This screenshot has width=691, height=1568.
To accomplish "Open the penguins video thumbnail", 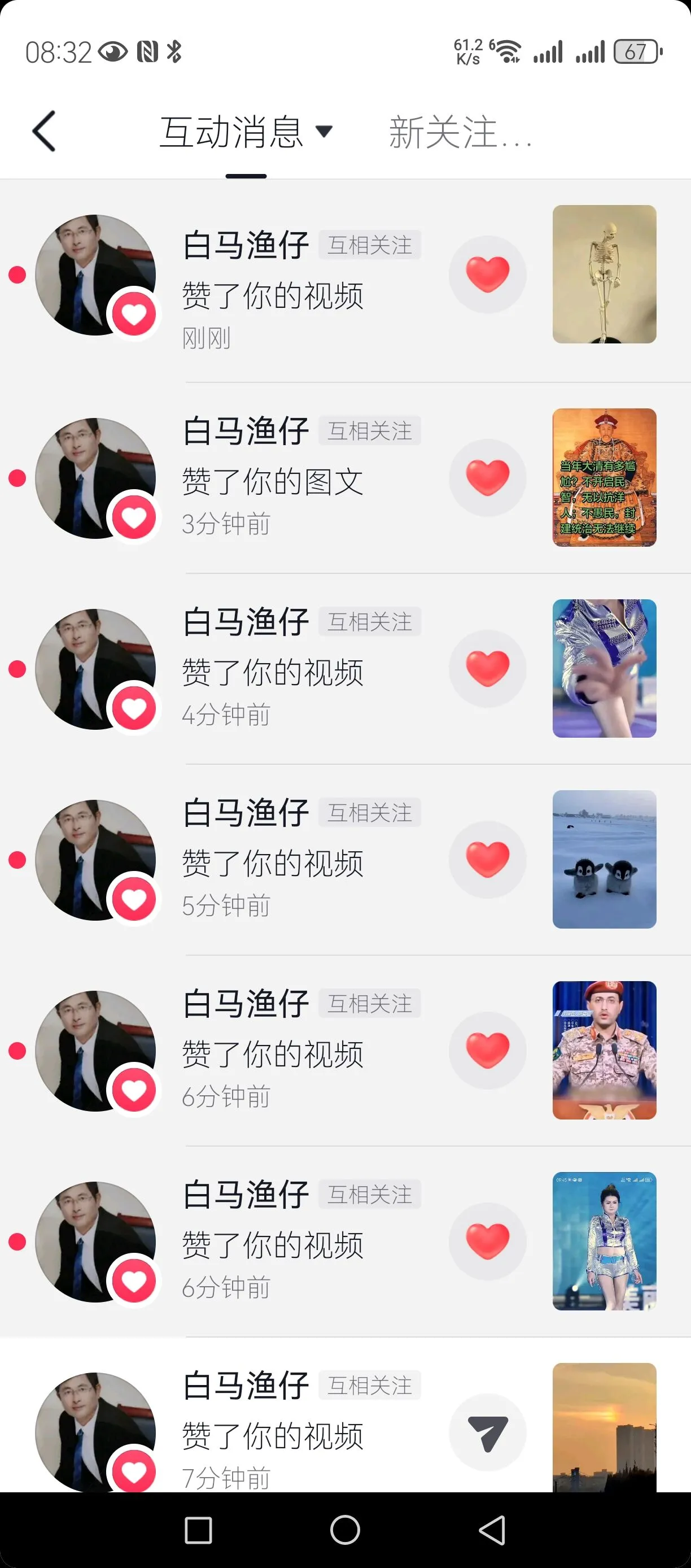I will 604,859.
